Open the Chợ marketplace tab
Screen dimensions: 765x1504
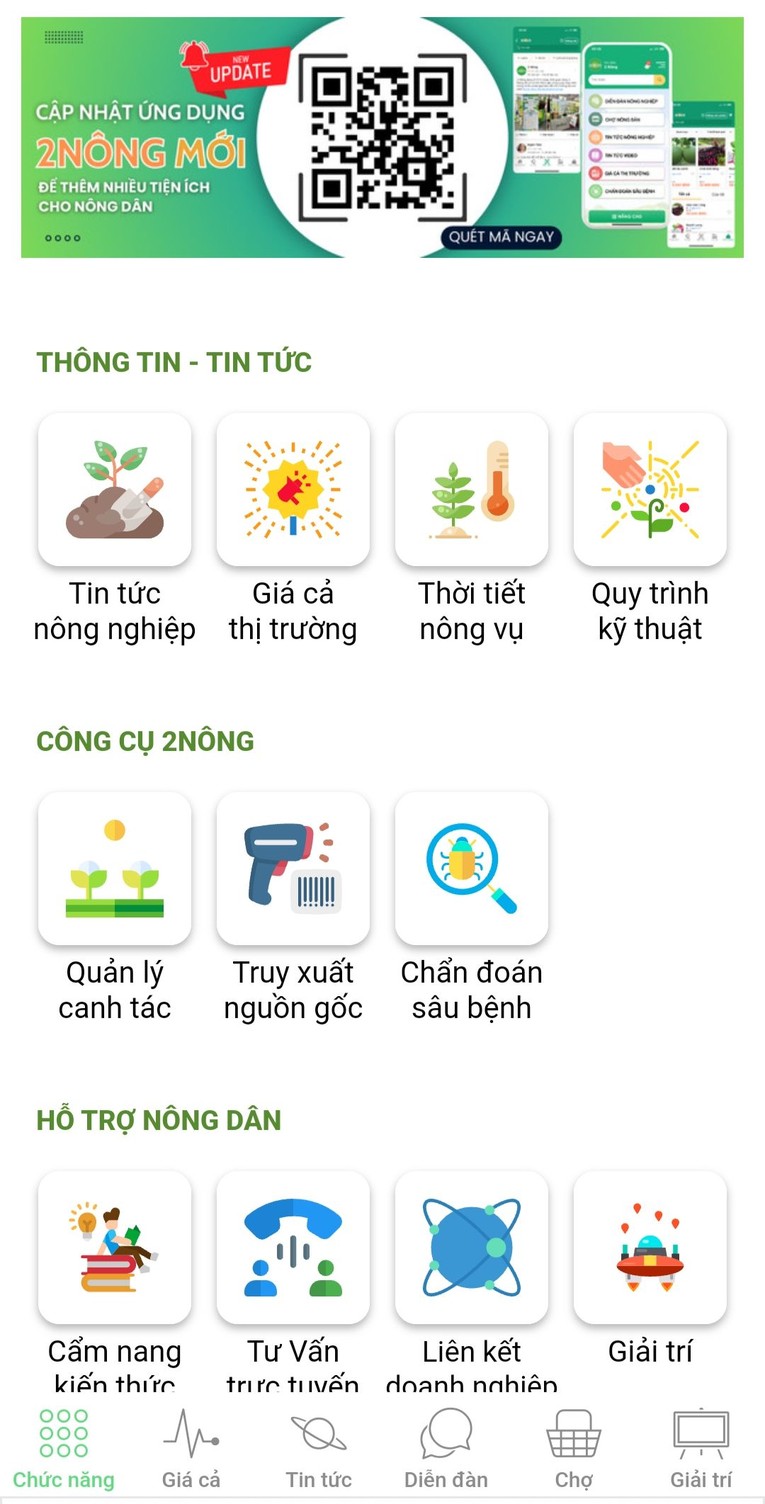(x=573, y=1447)
